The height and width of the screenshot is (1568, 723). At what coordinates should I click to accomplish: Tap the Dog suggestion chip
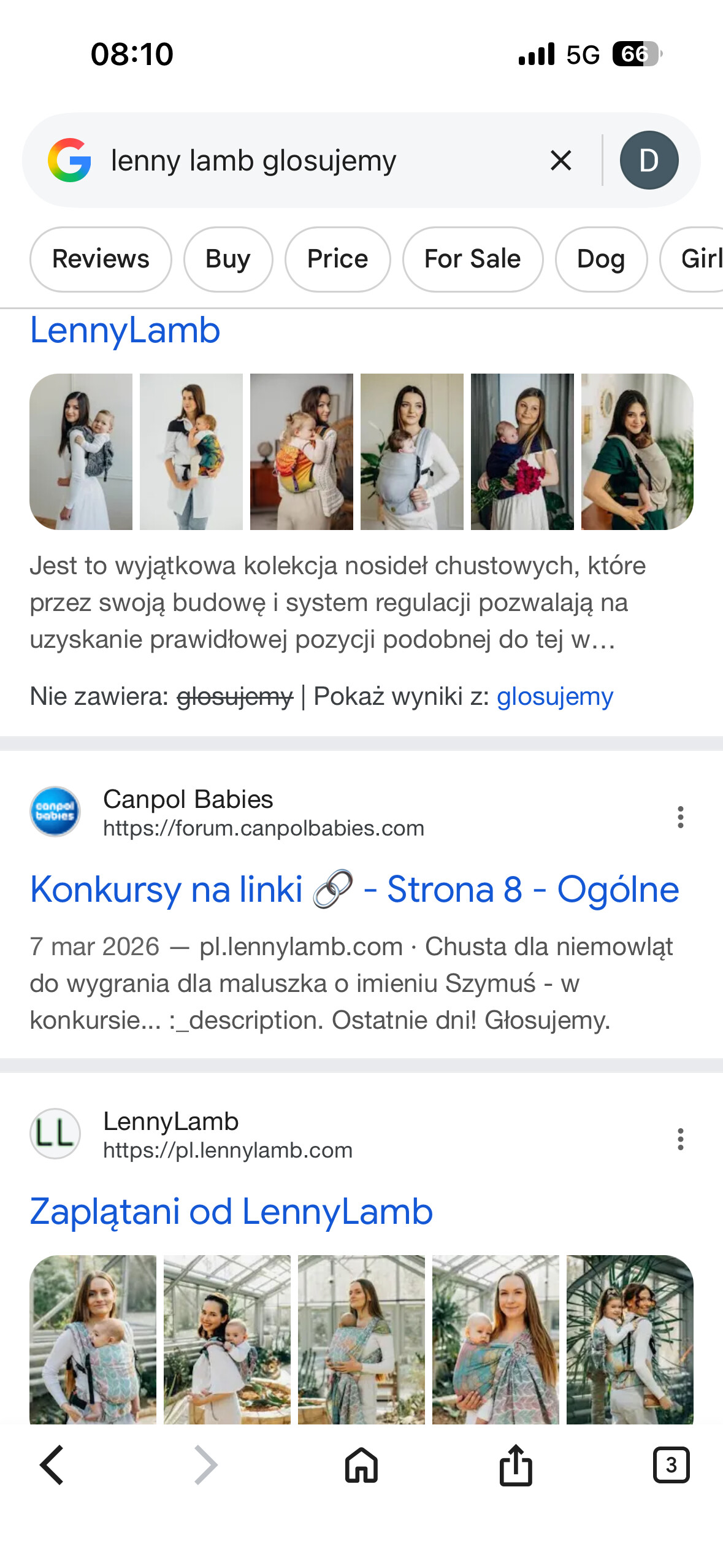point(600,259)
